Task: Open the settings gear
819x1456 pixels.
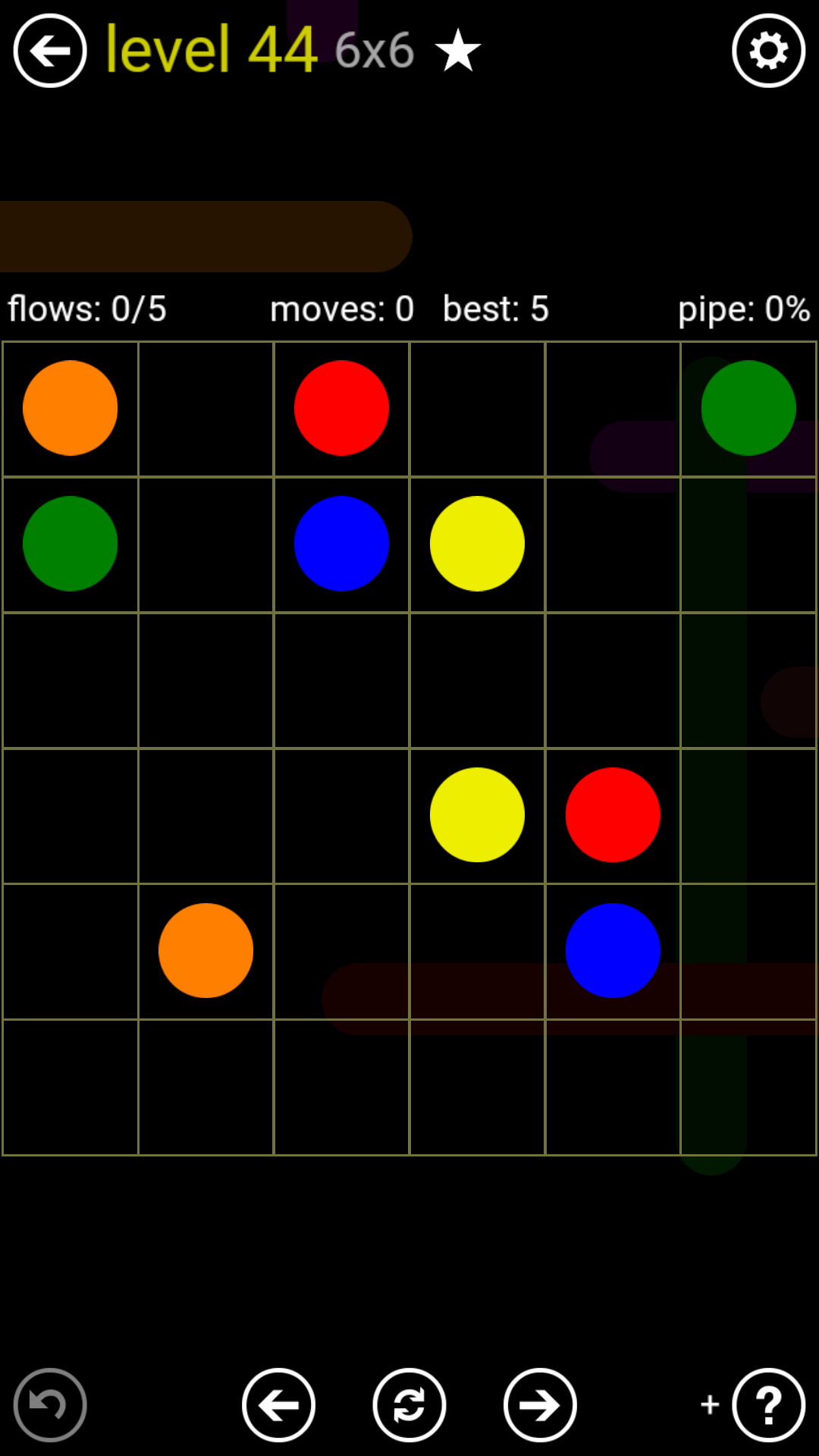Action: (x=768, y=51)
